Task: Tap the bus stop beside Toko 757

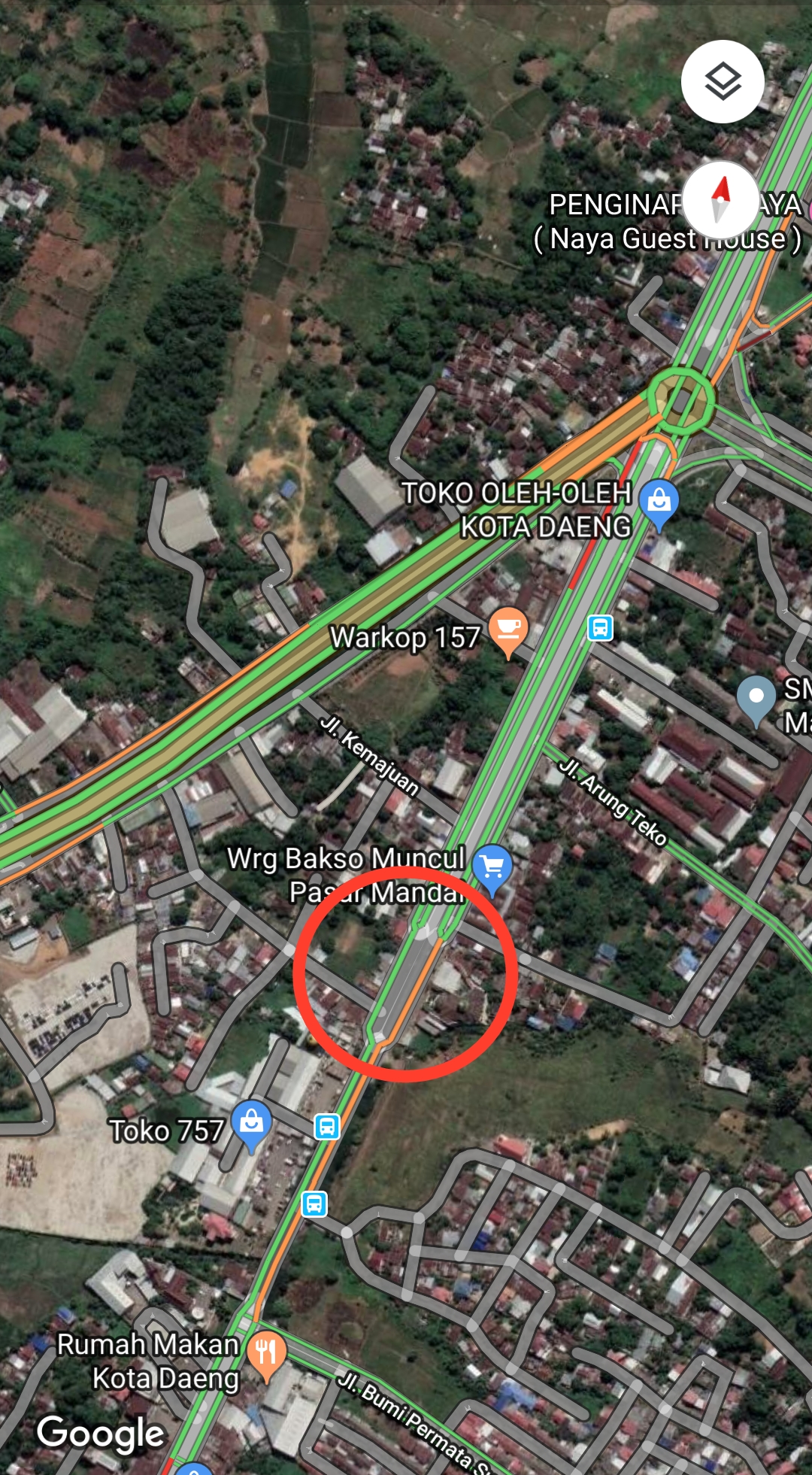Action: [326, 1127]
